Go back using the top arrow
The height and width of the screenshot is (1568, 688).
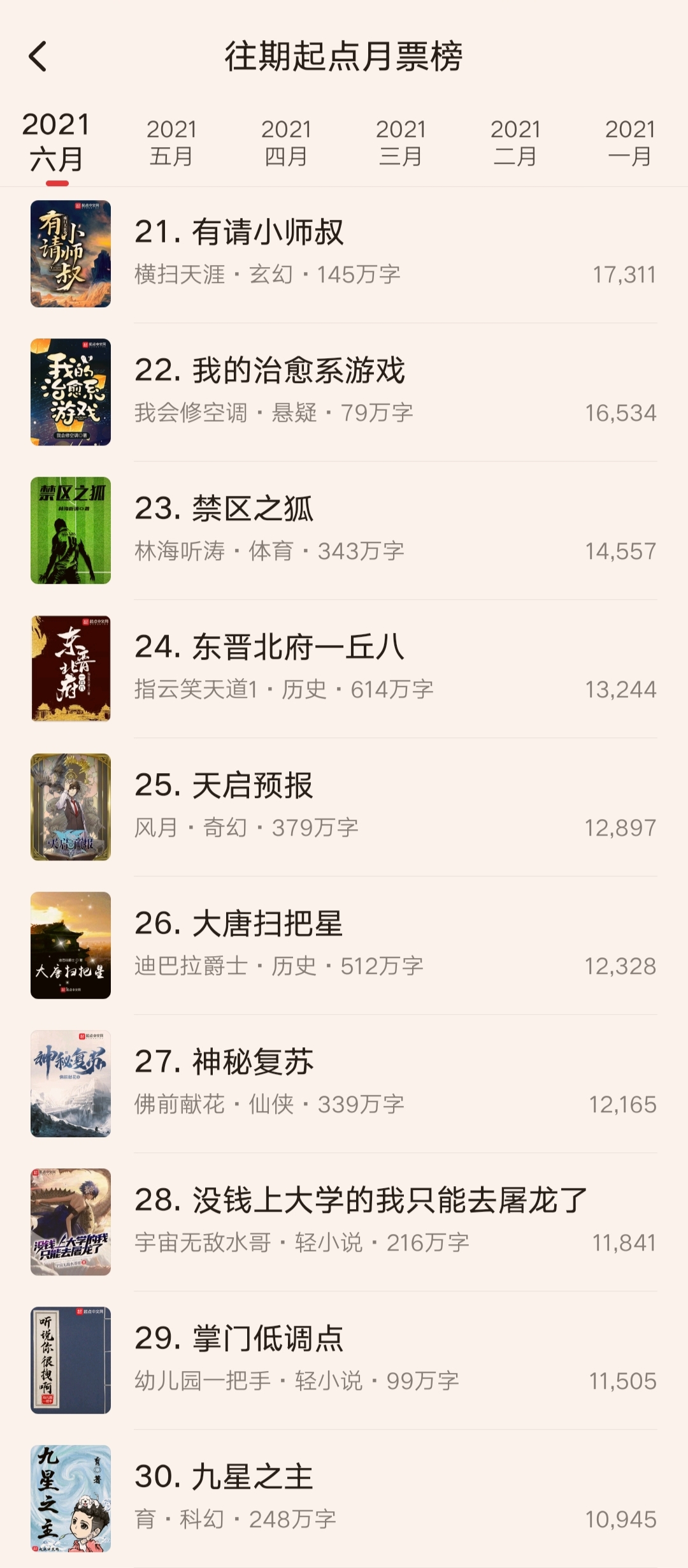(38, 56)
